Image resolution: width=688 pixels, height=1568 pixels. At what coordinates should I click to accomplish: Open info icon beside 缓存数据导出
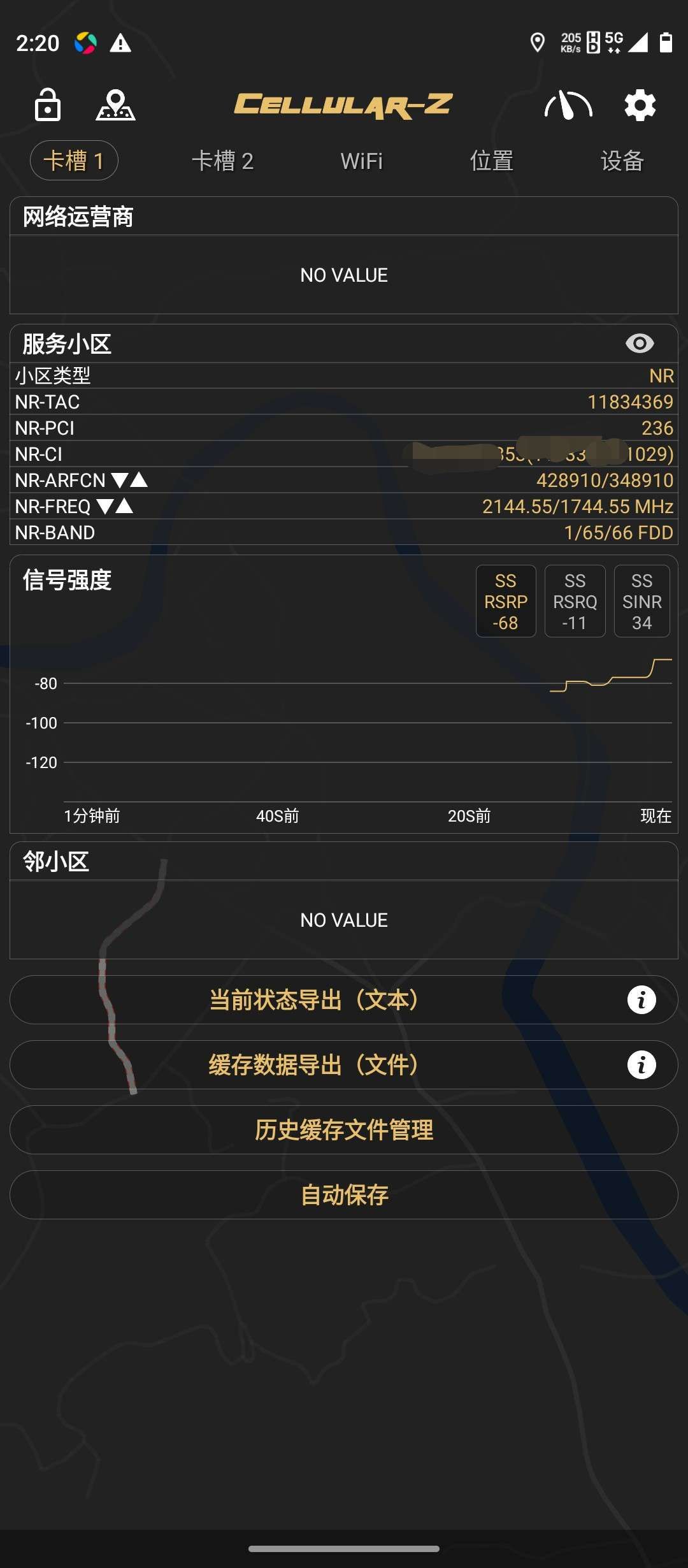click(641, 1065)
